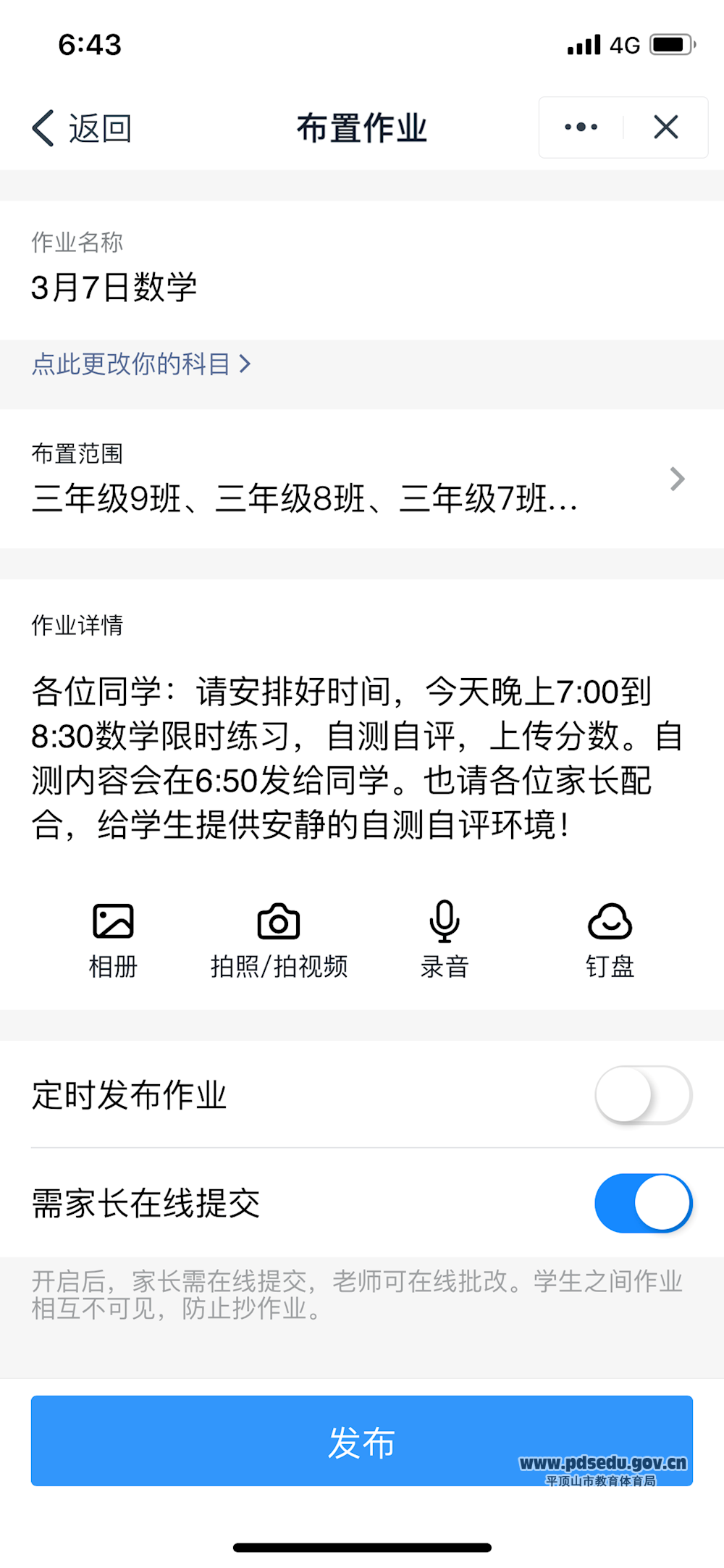Add a picture from 相册
This screenshot has width=724, height=1568.
click(113, 939)
